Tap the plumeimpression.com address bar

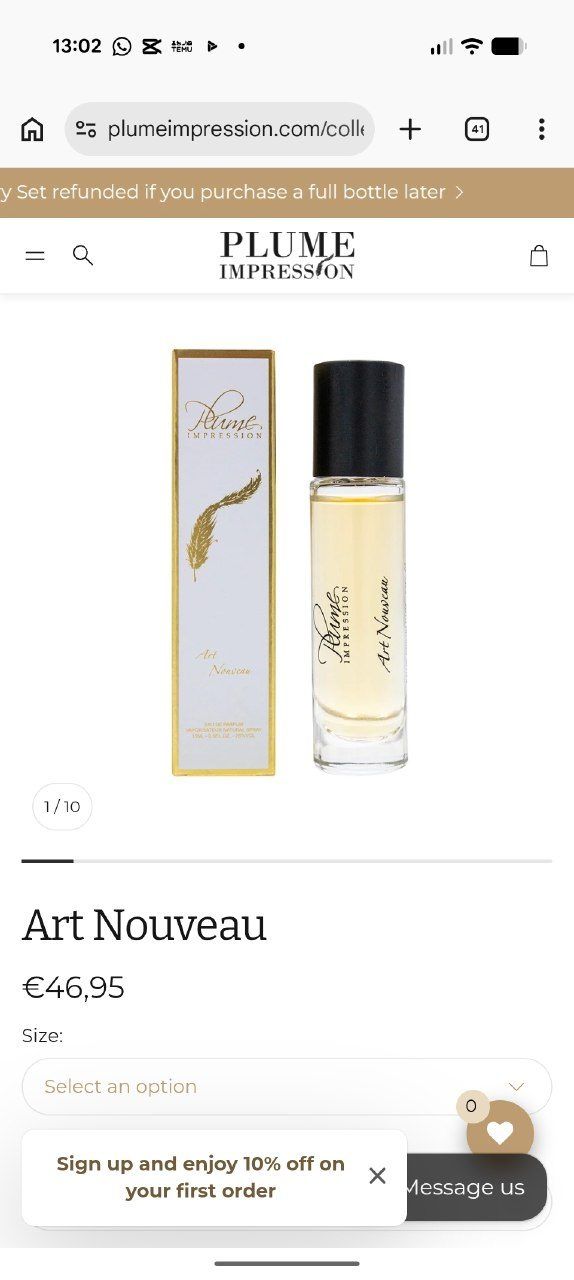[220, 129]
